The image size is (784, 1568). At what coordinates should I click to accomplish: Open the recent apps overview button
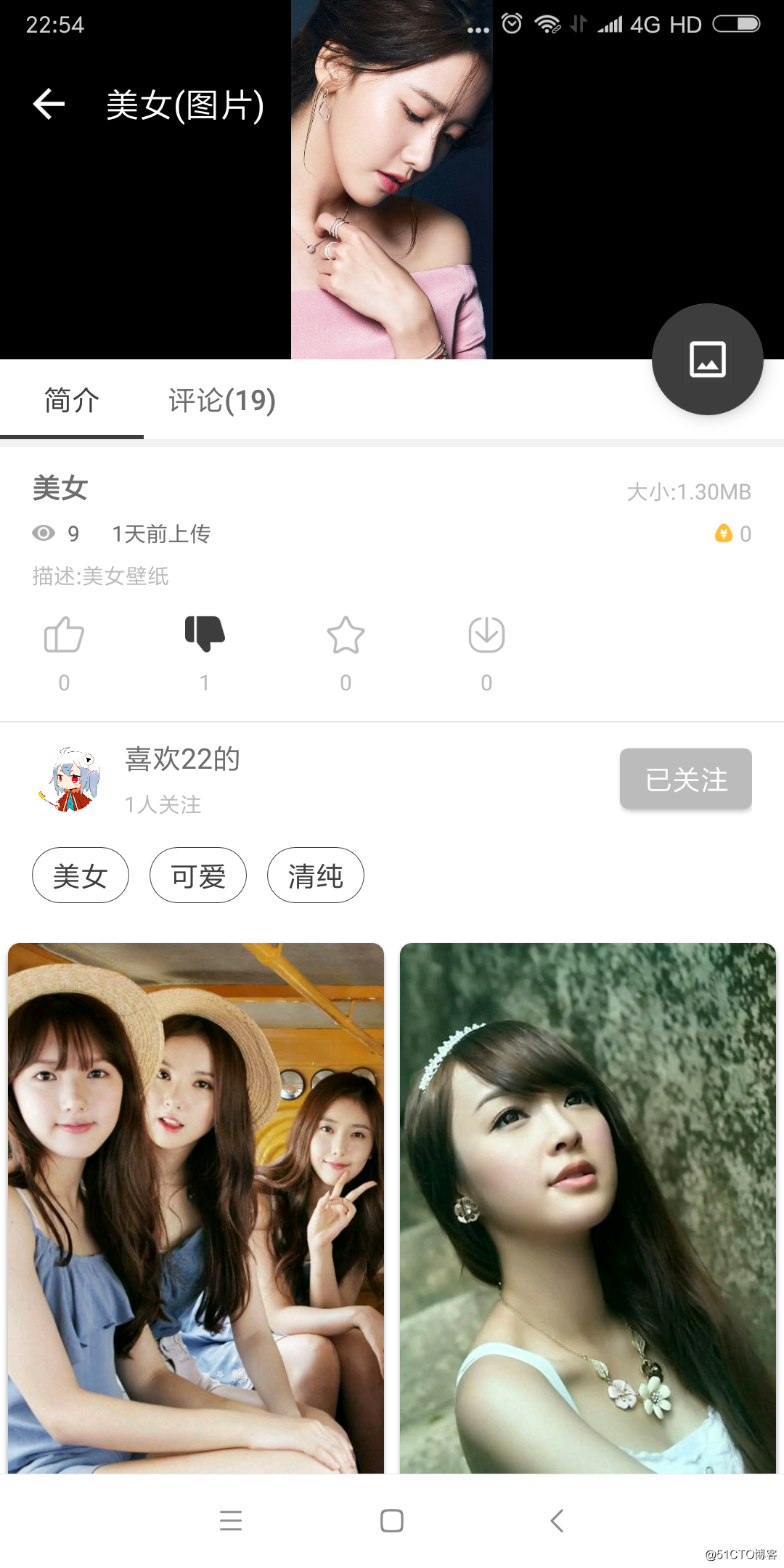[231, 1520]
